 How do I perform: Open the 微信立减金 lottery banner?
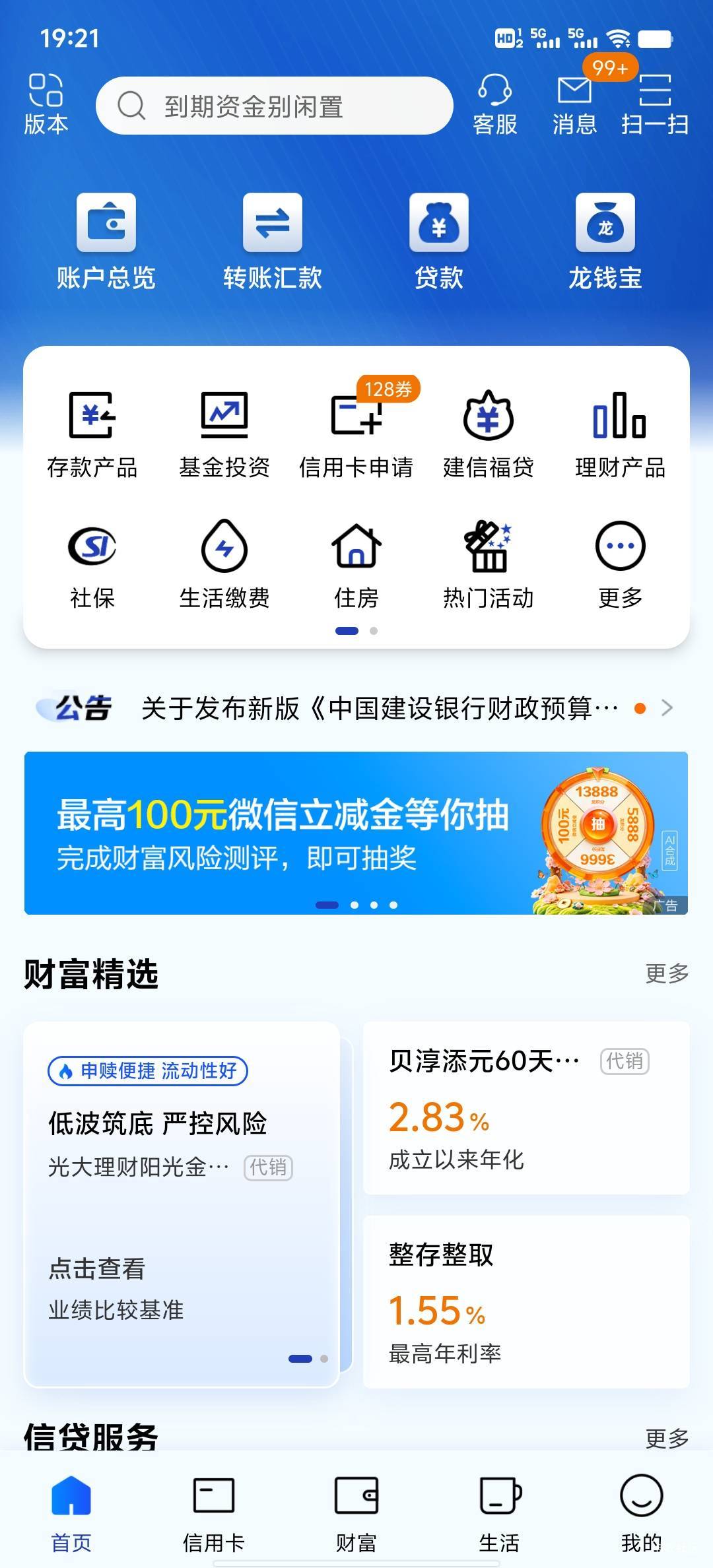356,833
